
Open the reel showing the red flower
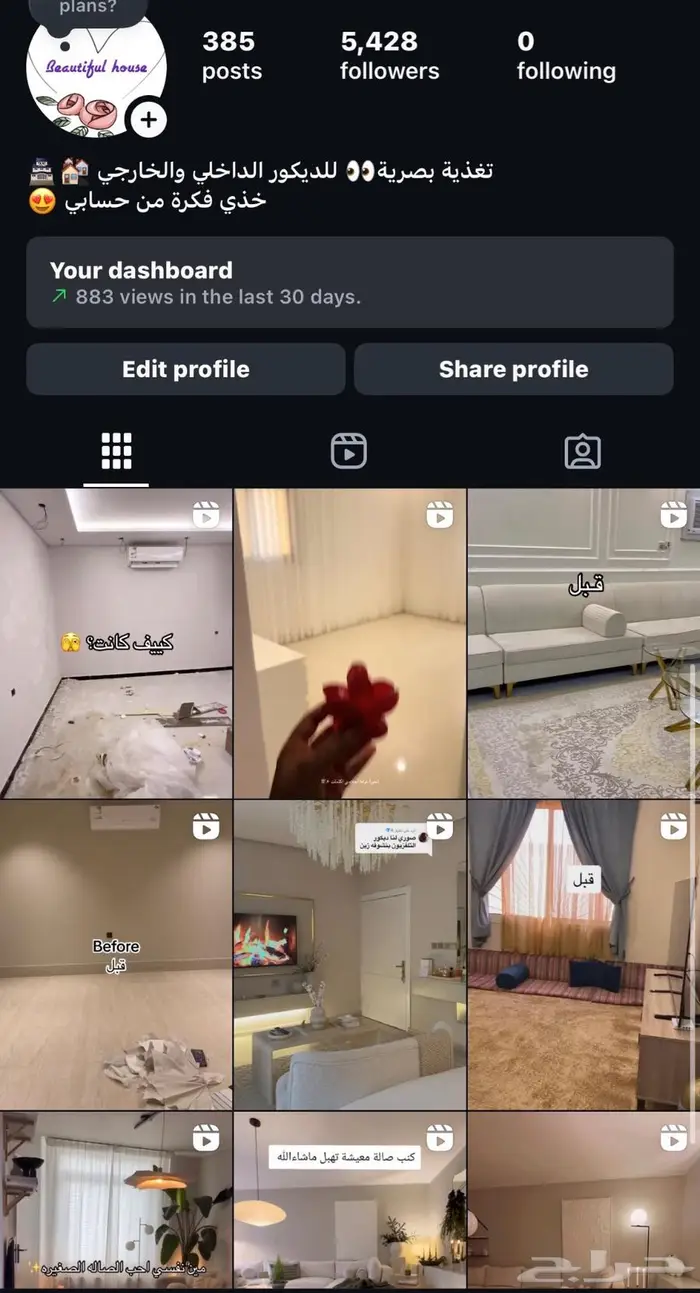[x=349, y=643]
